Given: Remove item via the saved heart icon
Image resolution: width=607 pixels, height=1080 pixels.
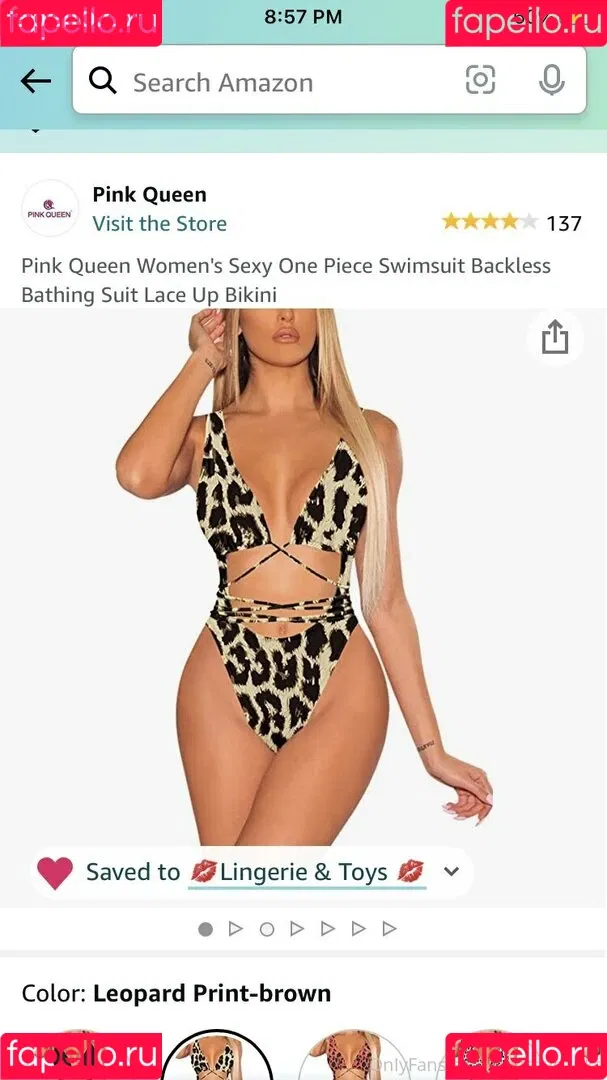Looking at the screenshot, I should coord(54,873).
